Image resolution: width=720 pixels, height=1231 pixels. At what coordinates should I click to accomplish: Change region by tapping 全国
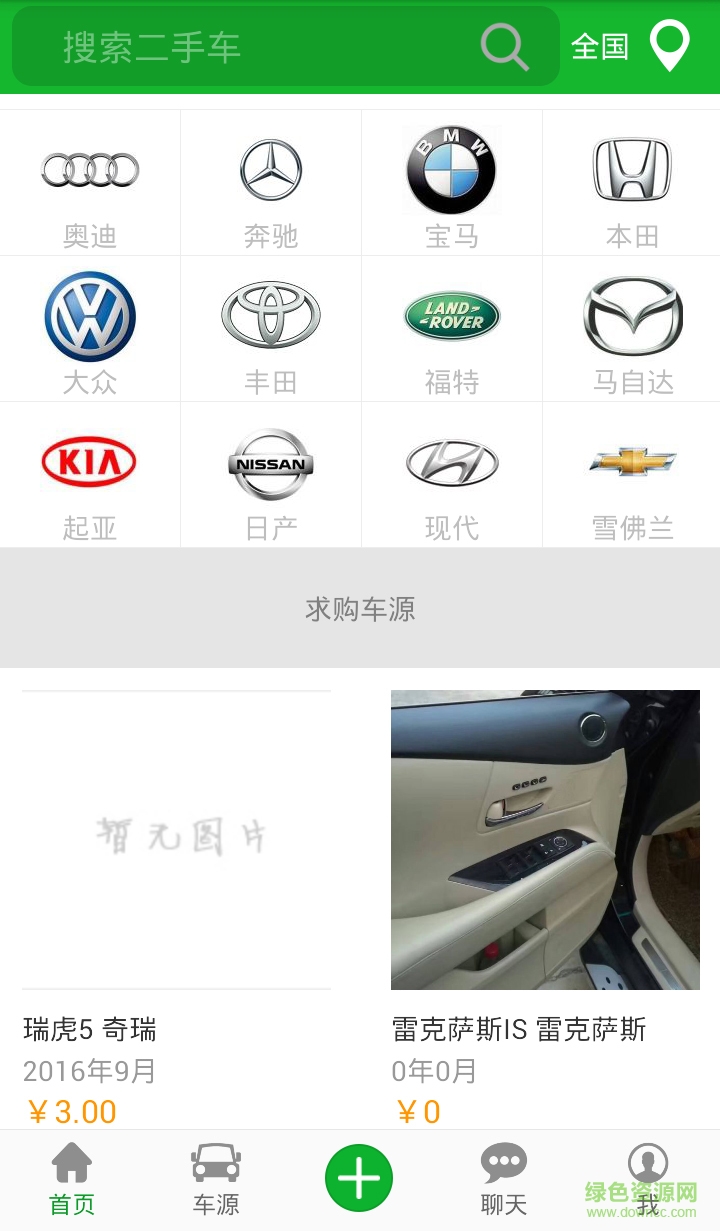[x=599, y=45]
